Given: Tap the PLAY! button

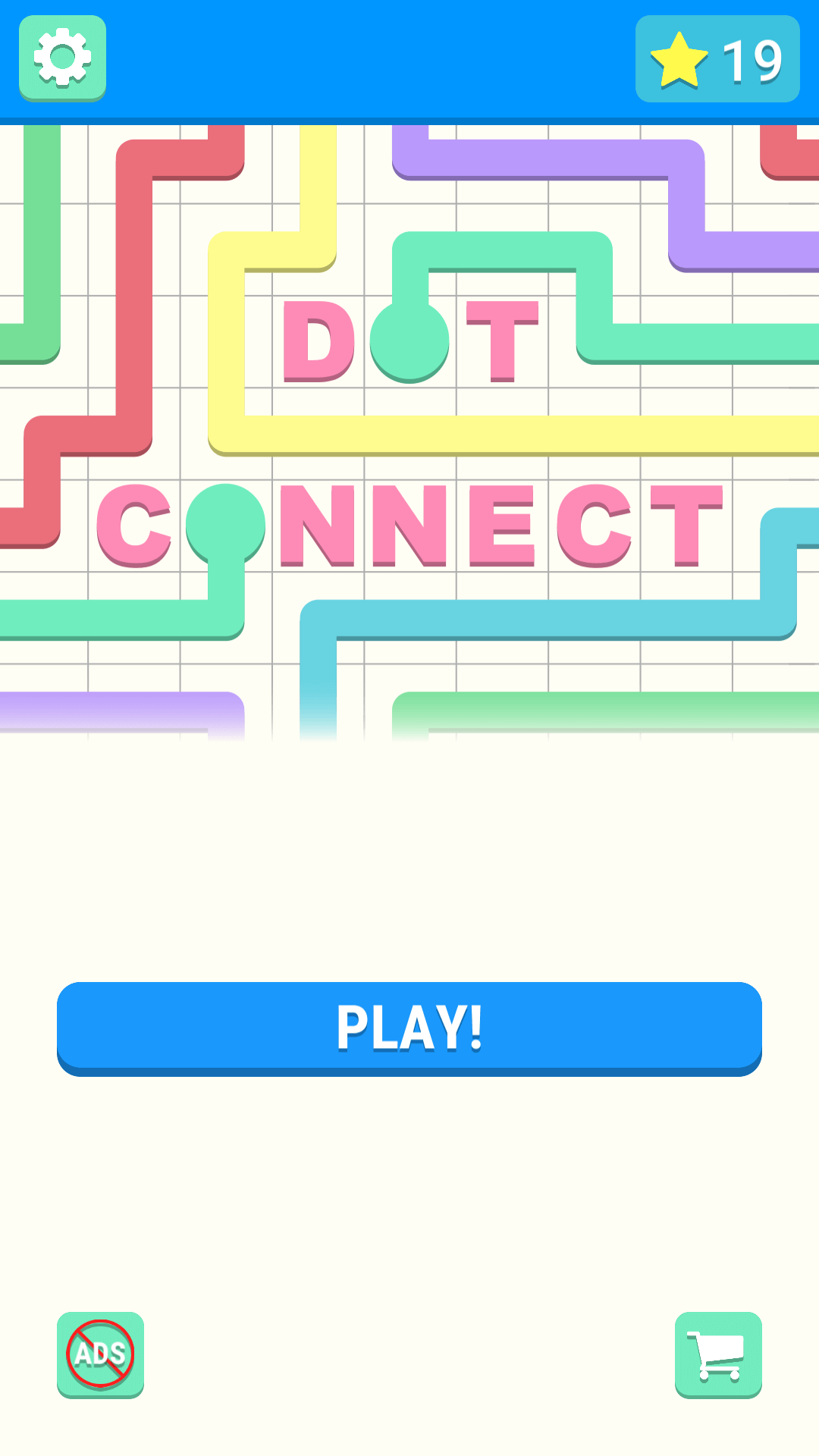Looking at the screenshot, I should point(409,1028).
